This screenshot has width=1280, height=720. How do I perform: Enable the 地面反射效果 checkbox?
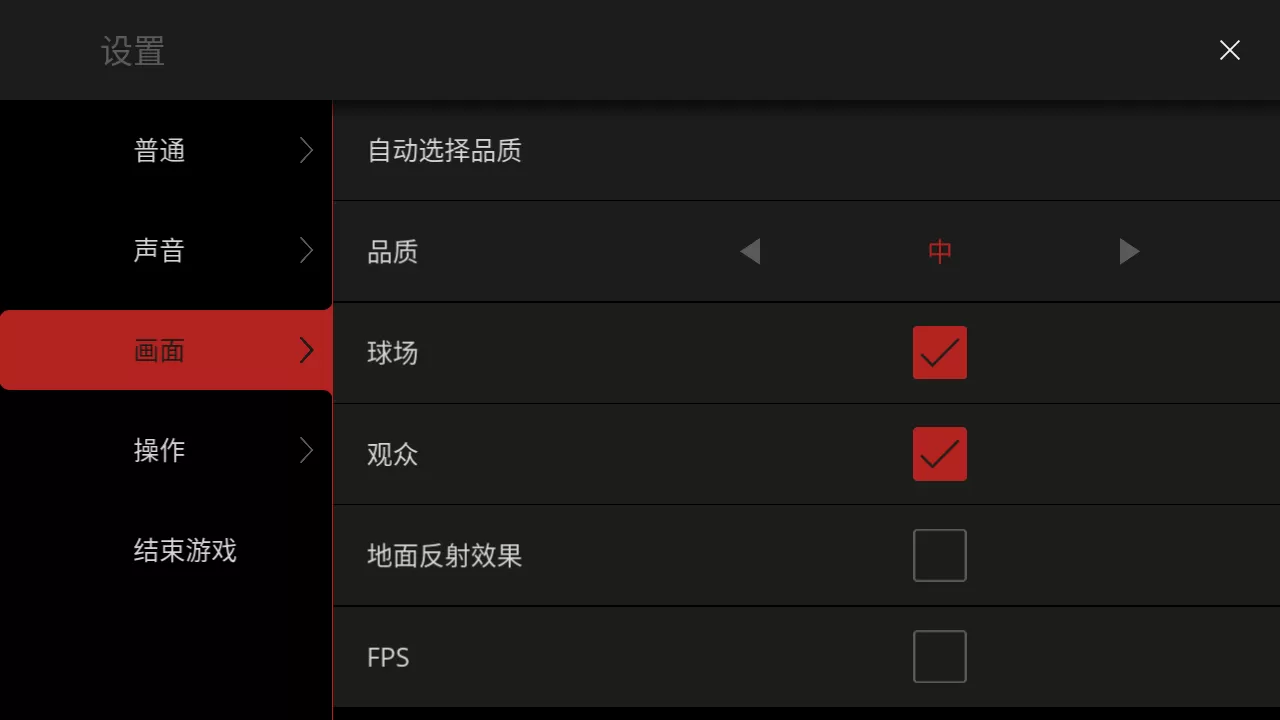[939, 555]
